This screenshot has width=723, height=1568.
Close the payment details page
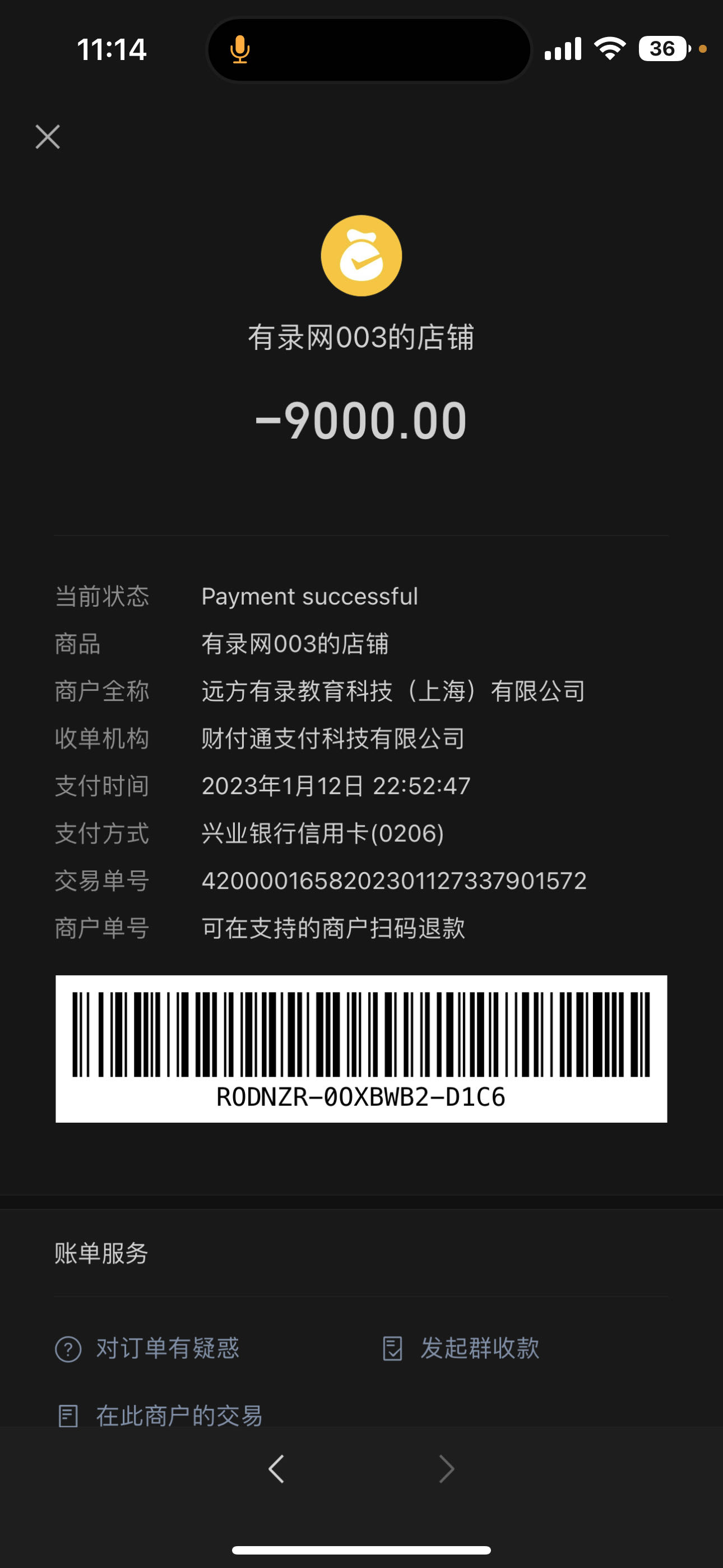point(48,136)
